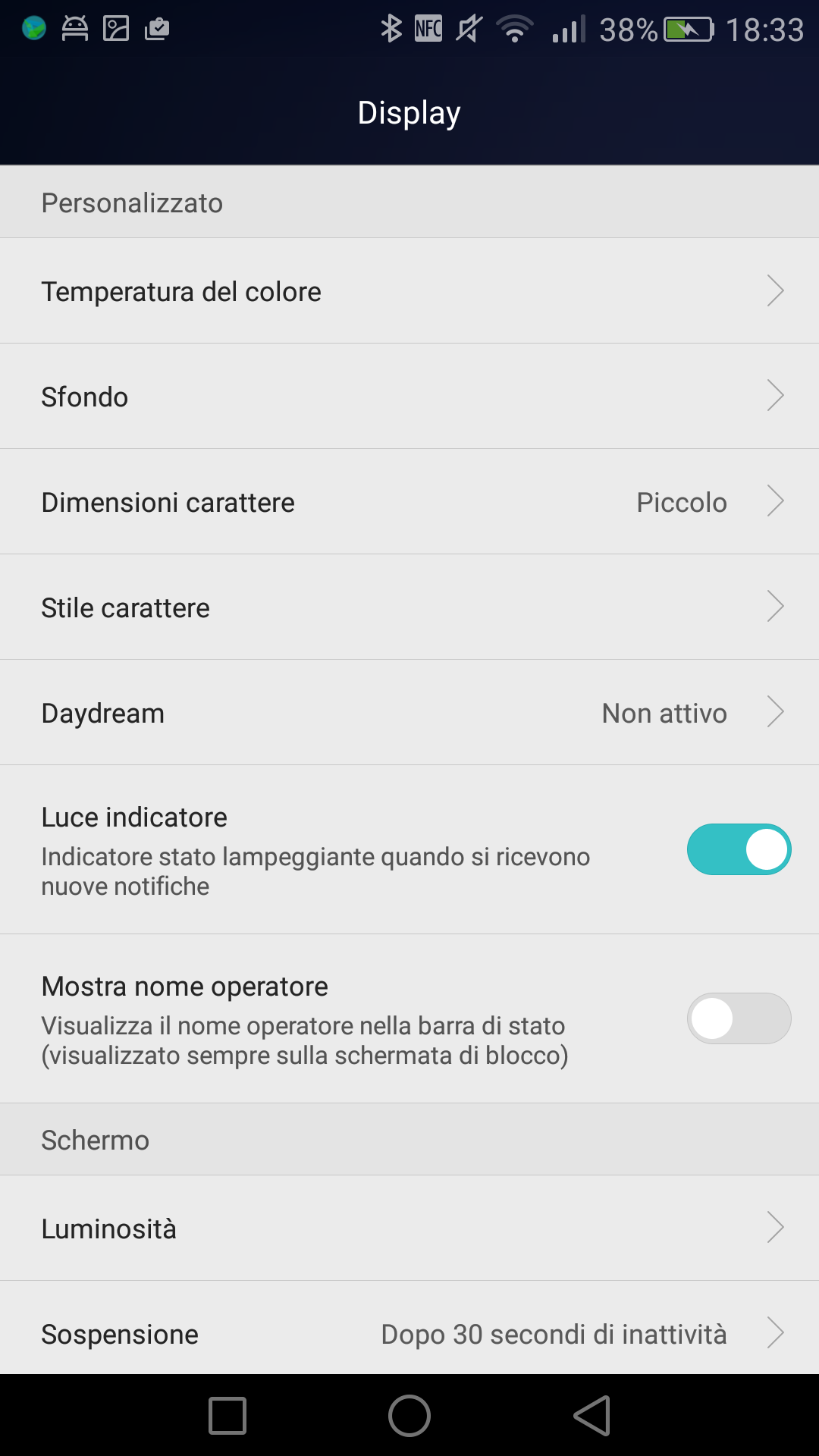819x1456 pixels.
Task: Change the Sospensione timeout setting
Action: (x=409, y=1328)
